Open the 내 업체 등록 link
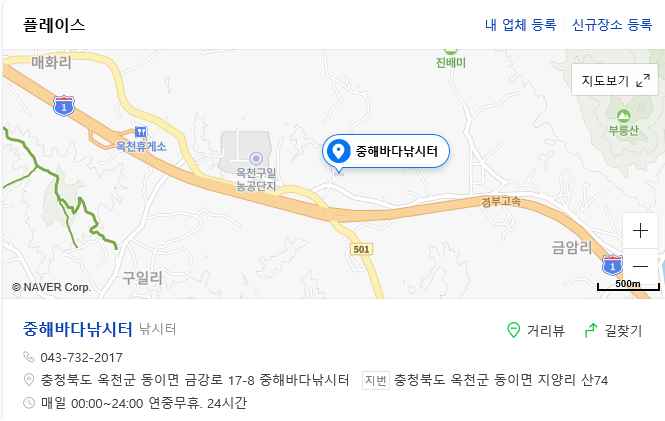This screenshot has height=421, width=665. [520, 25]
